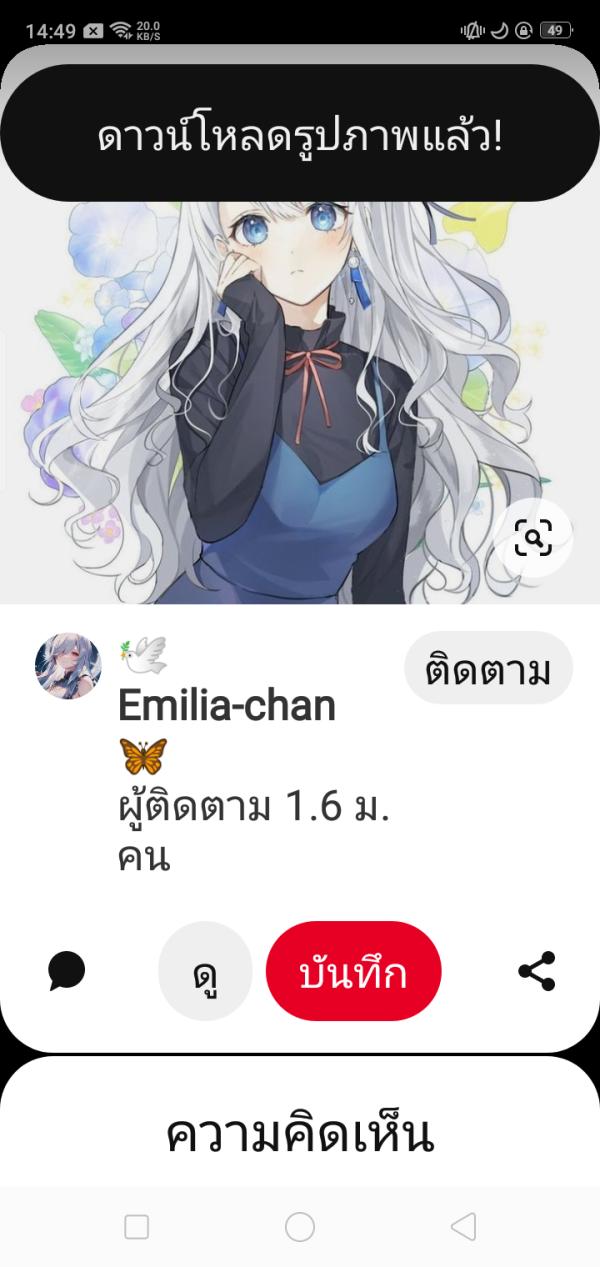This screenshot has height=1267, width=600.
Task: Save this pin with the บันทึก button
Action: coord(353,971)
